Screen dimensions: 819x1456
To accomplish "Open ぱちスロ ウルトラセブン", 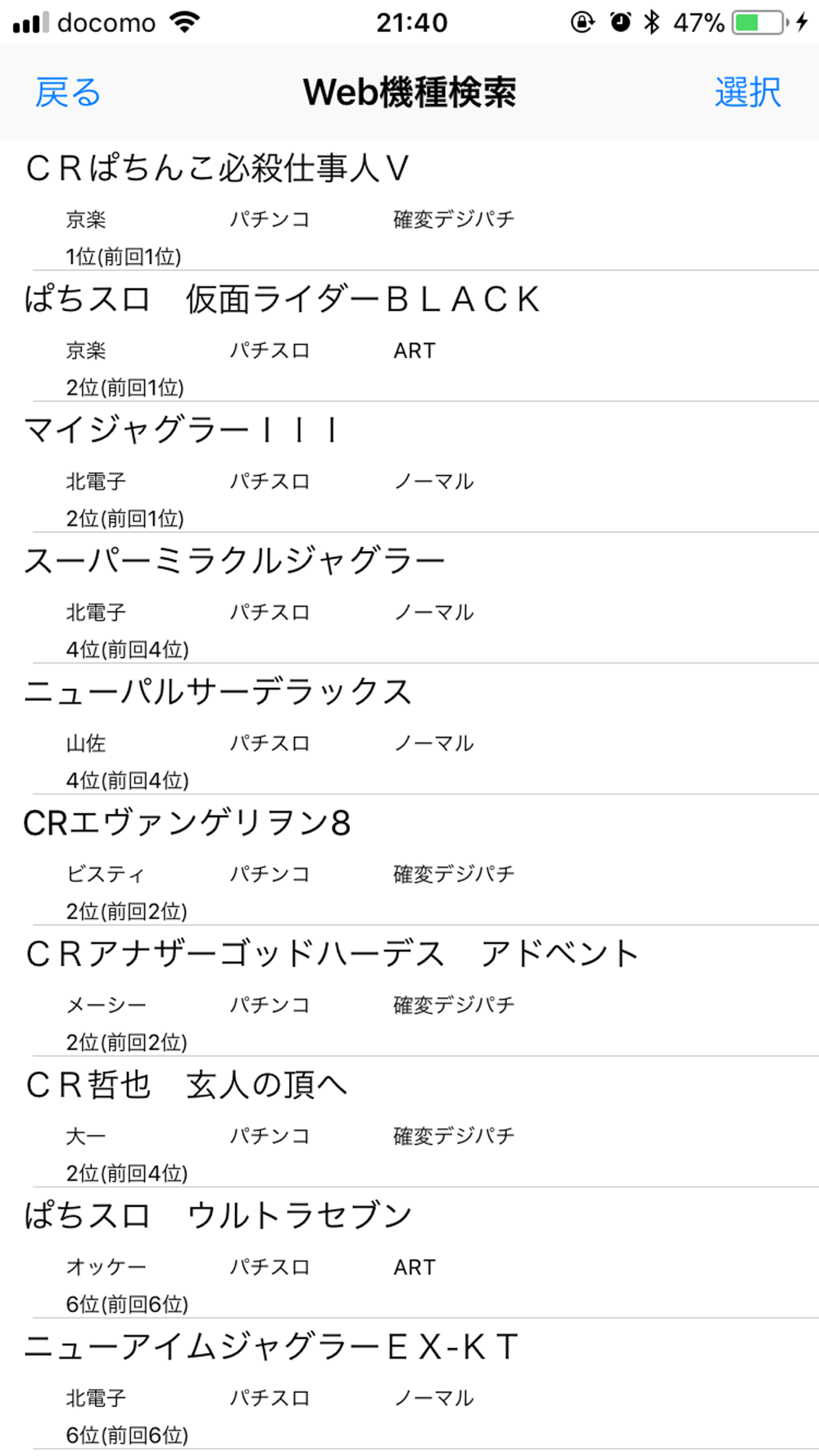I will (409, 1253).
